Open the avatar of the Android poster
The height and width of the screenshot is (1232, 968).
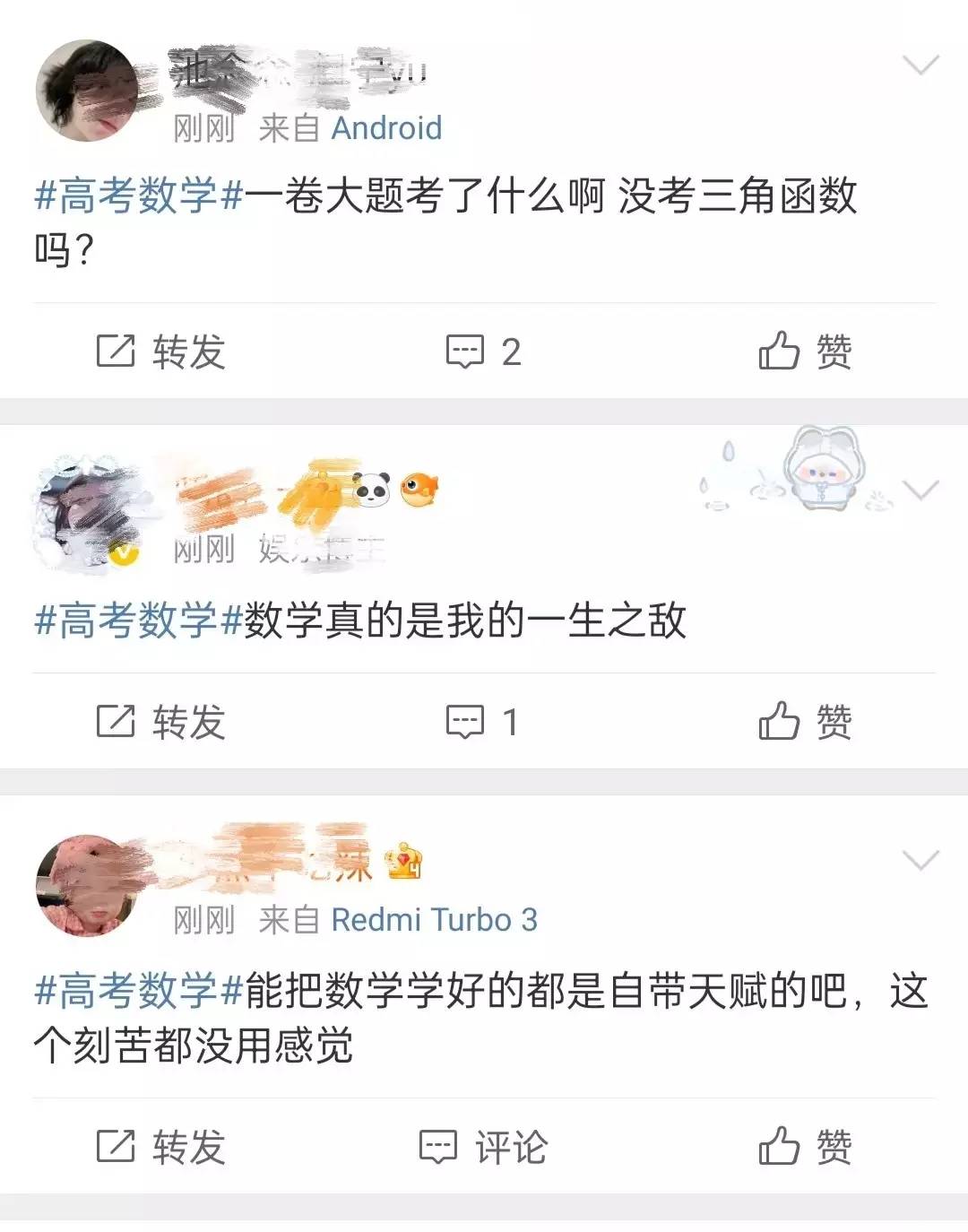click(87, 91)
